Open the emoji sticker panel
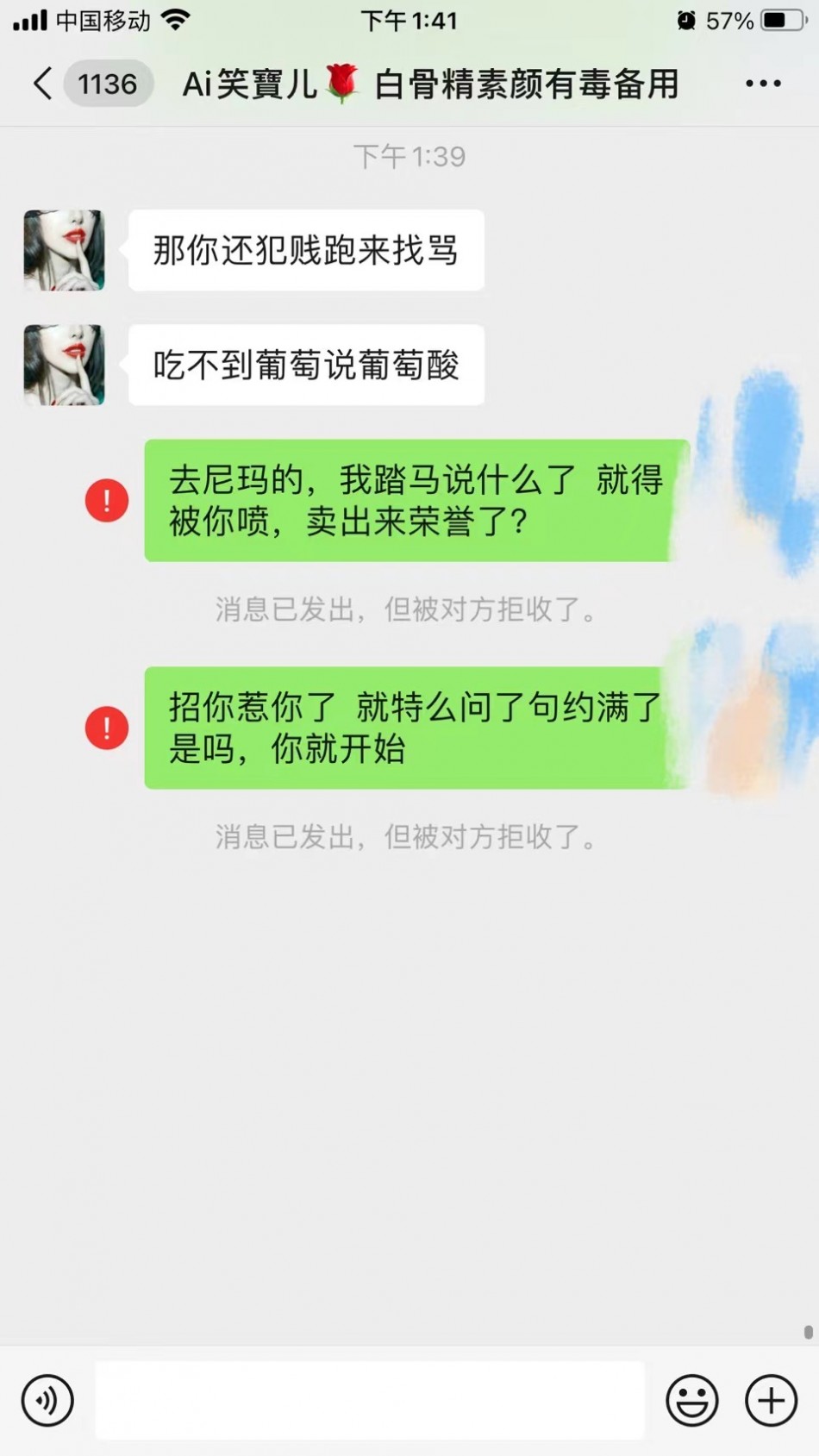 click(x=691, y=1400)
